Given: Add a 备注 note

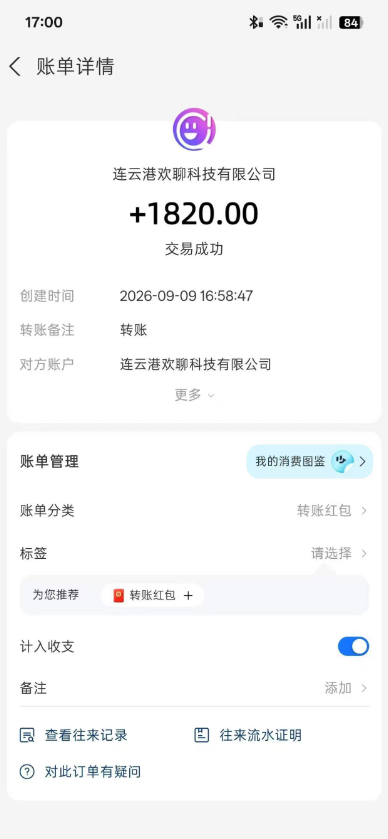Looking at the screenshot, I should pos(194,688).
